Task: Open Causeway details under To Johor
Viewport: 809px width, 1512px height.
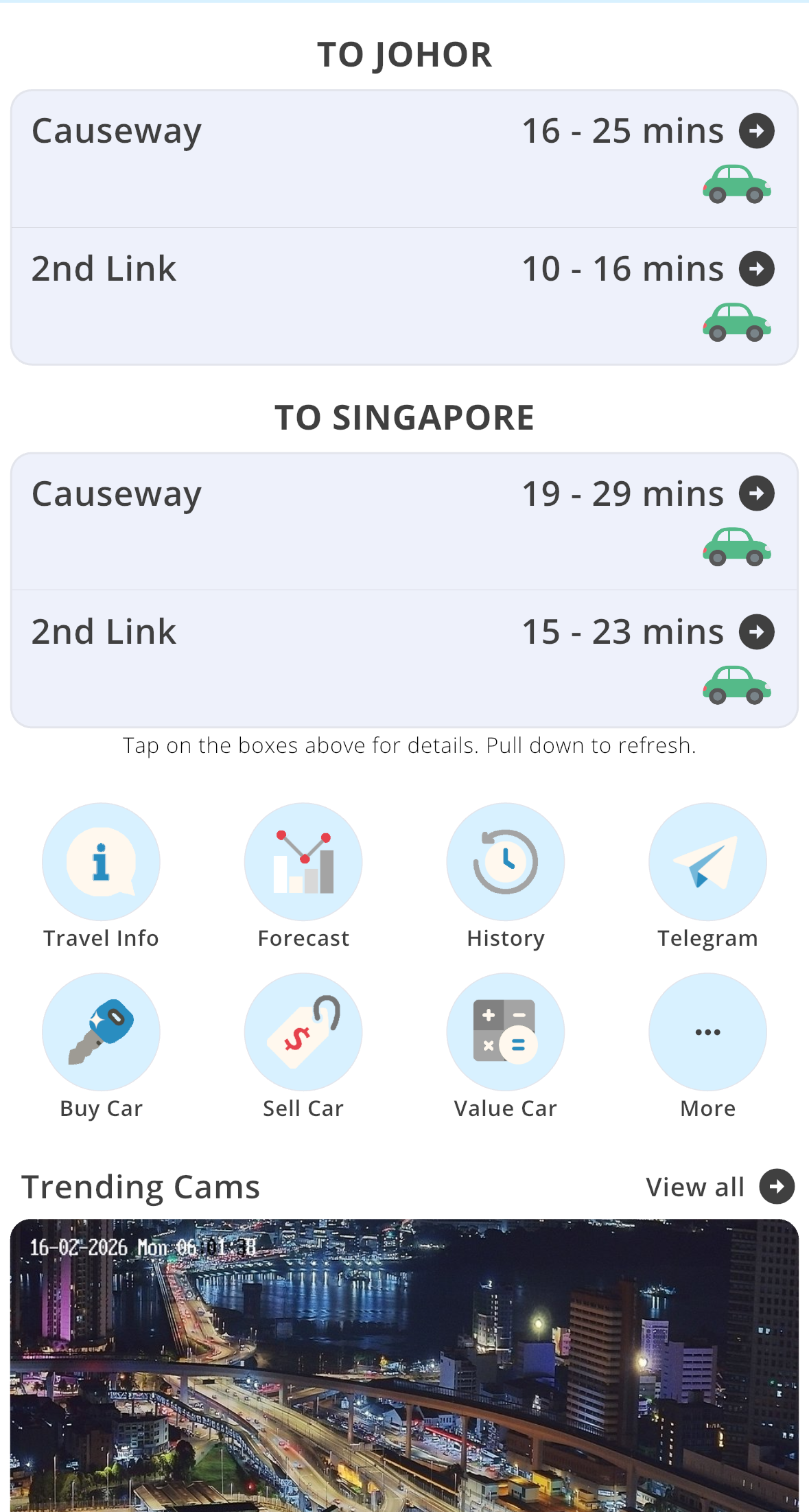Action: coord(404,159)
